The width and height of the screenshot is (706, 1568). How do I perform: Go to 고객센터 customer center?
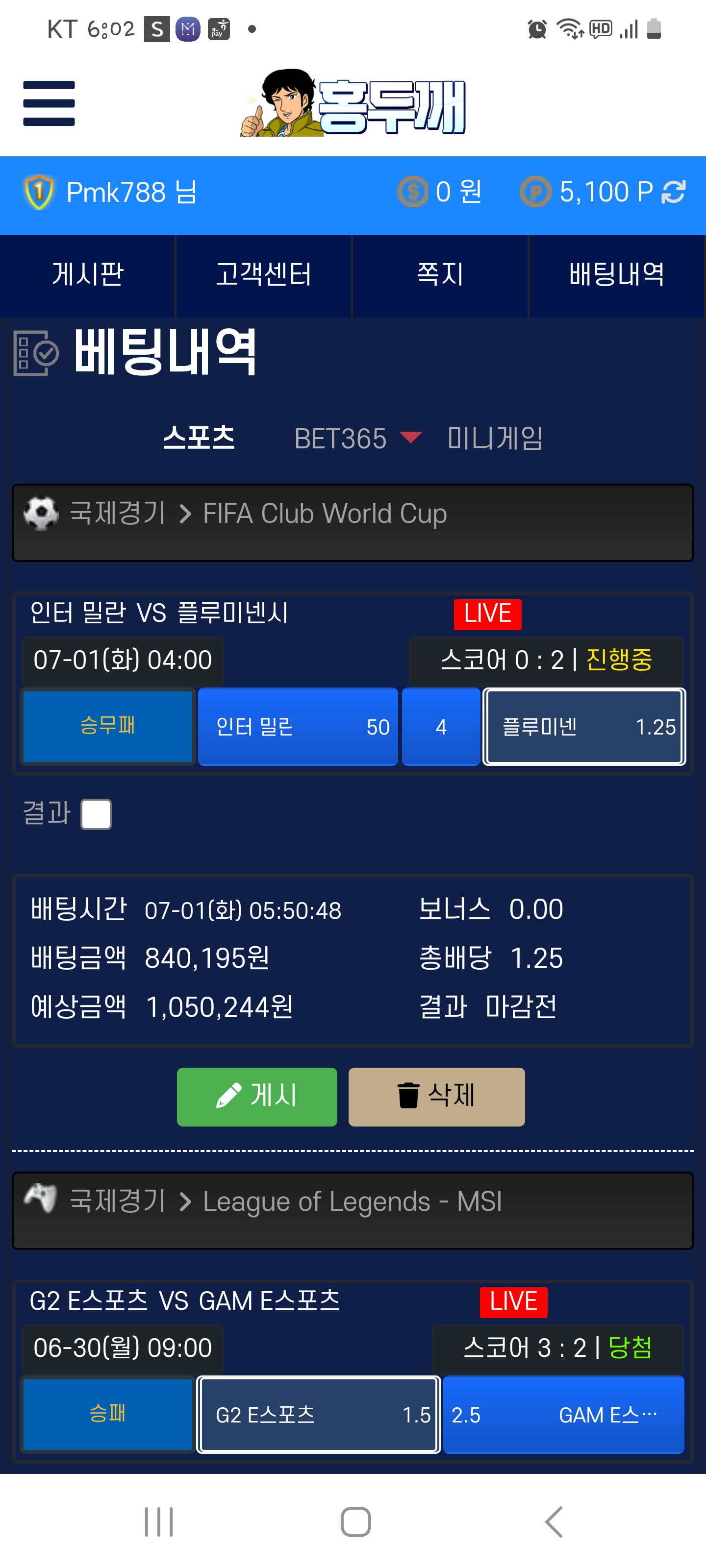click(264, 275)
